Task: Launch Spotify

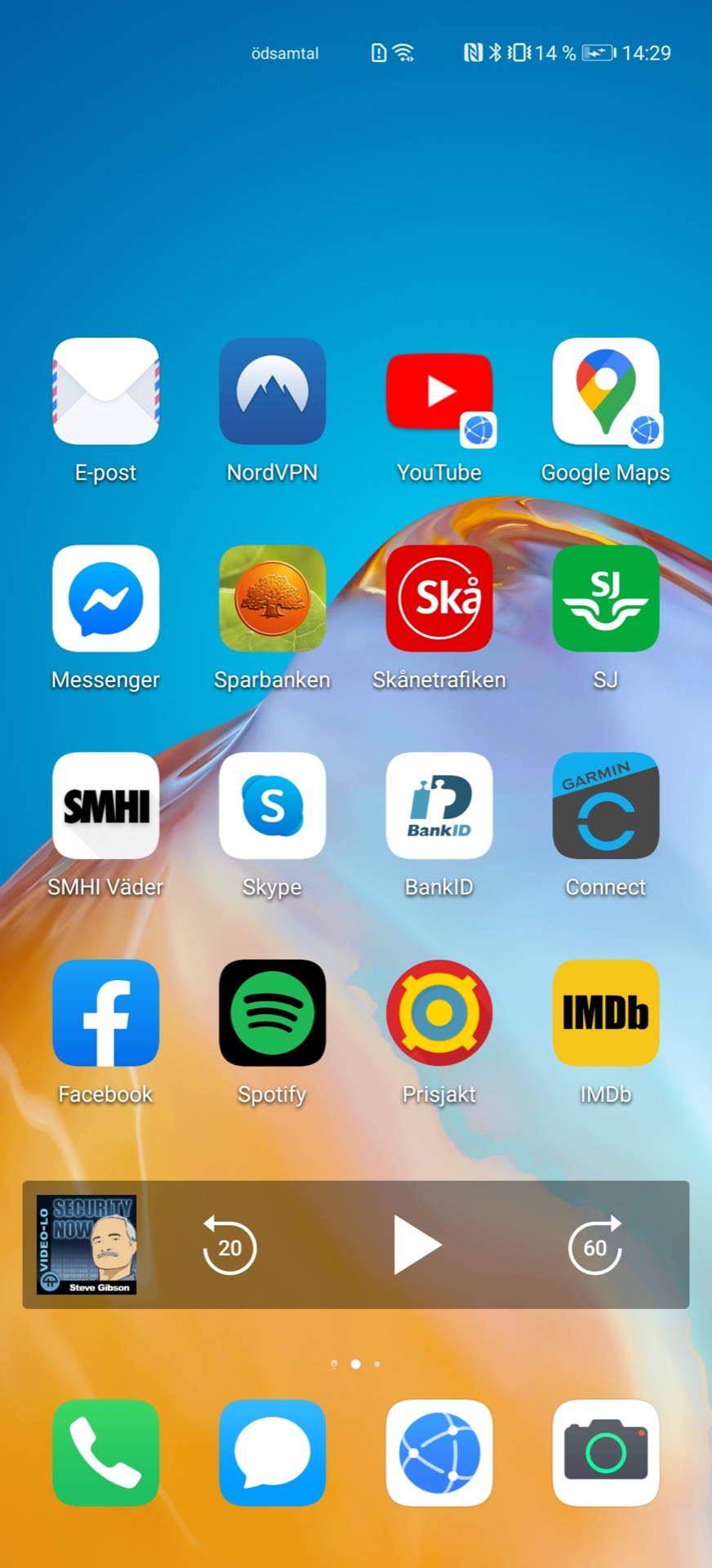Action: click(x=272, y=1013)
